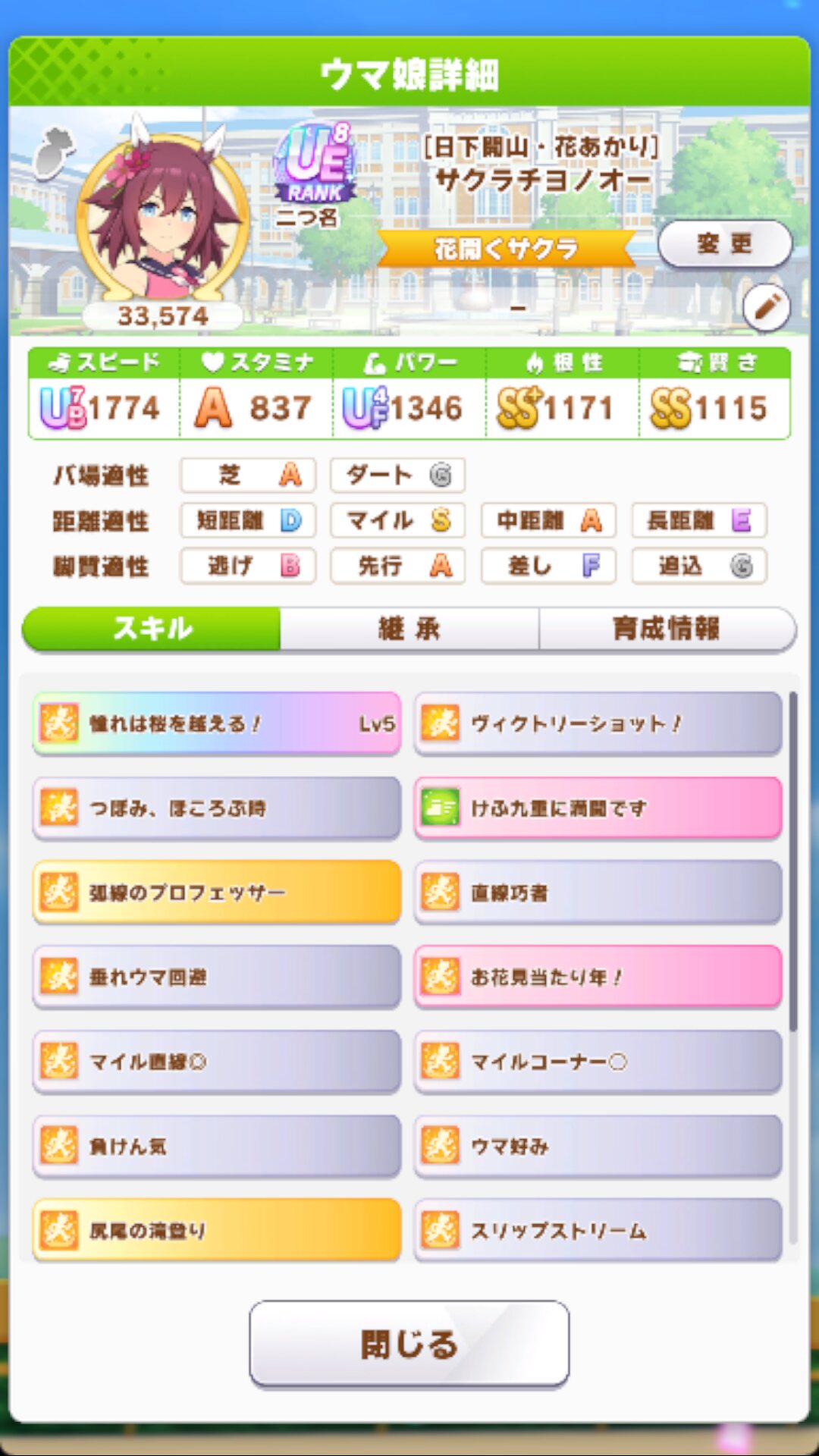This screenshot has height=1456, width=819.
Task: Open skill けふ九重に満開です
Action: (x=598, y=808)
